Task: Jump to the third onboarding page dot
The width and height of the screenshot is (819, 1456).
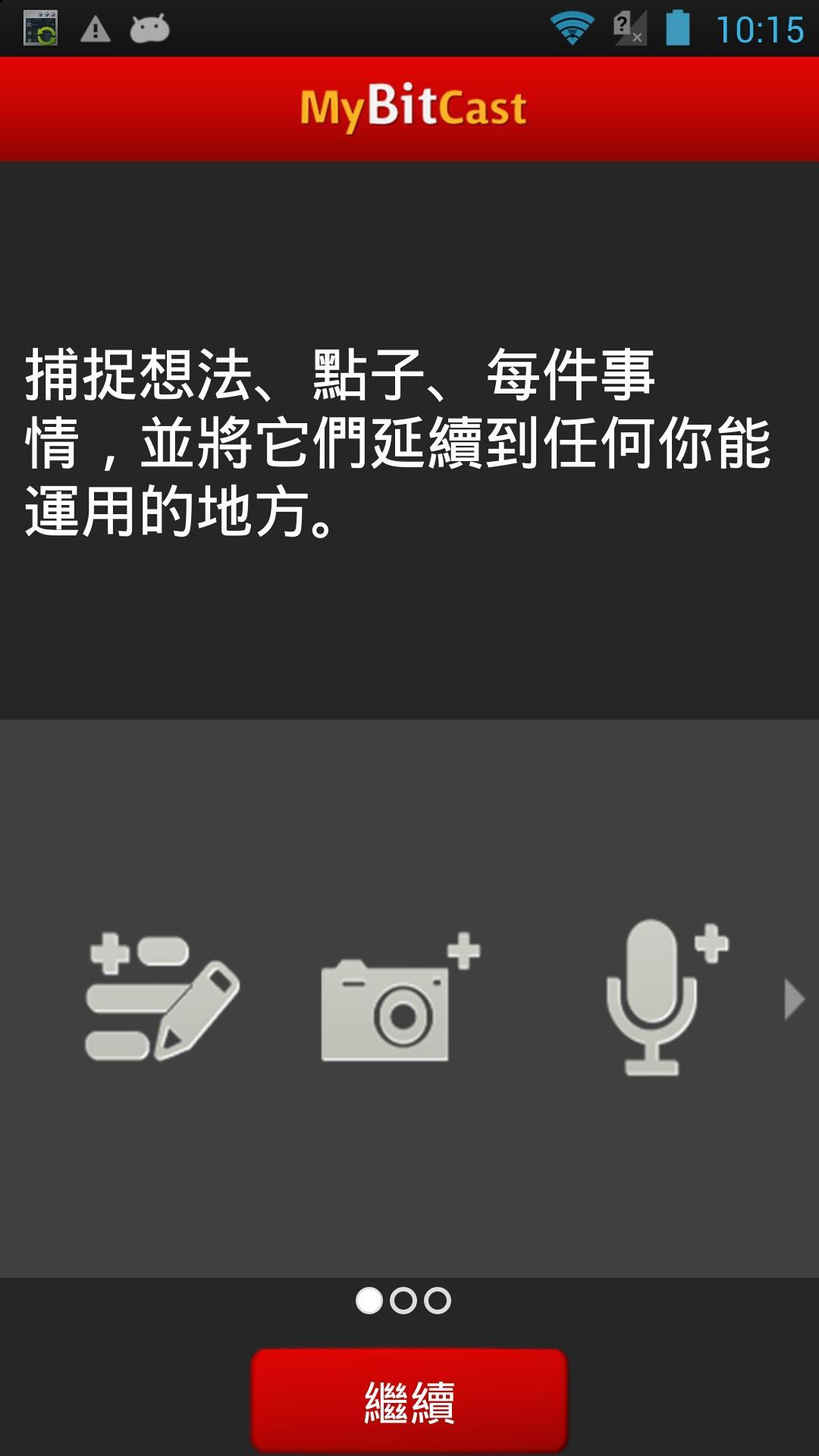Action: pyautogui.click(x=438, y=1301)
